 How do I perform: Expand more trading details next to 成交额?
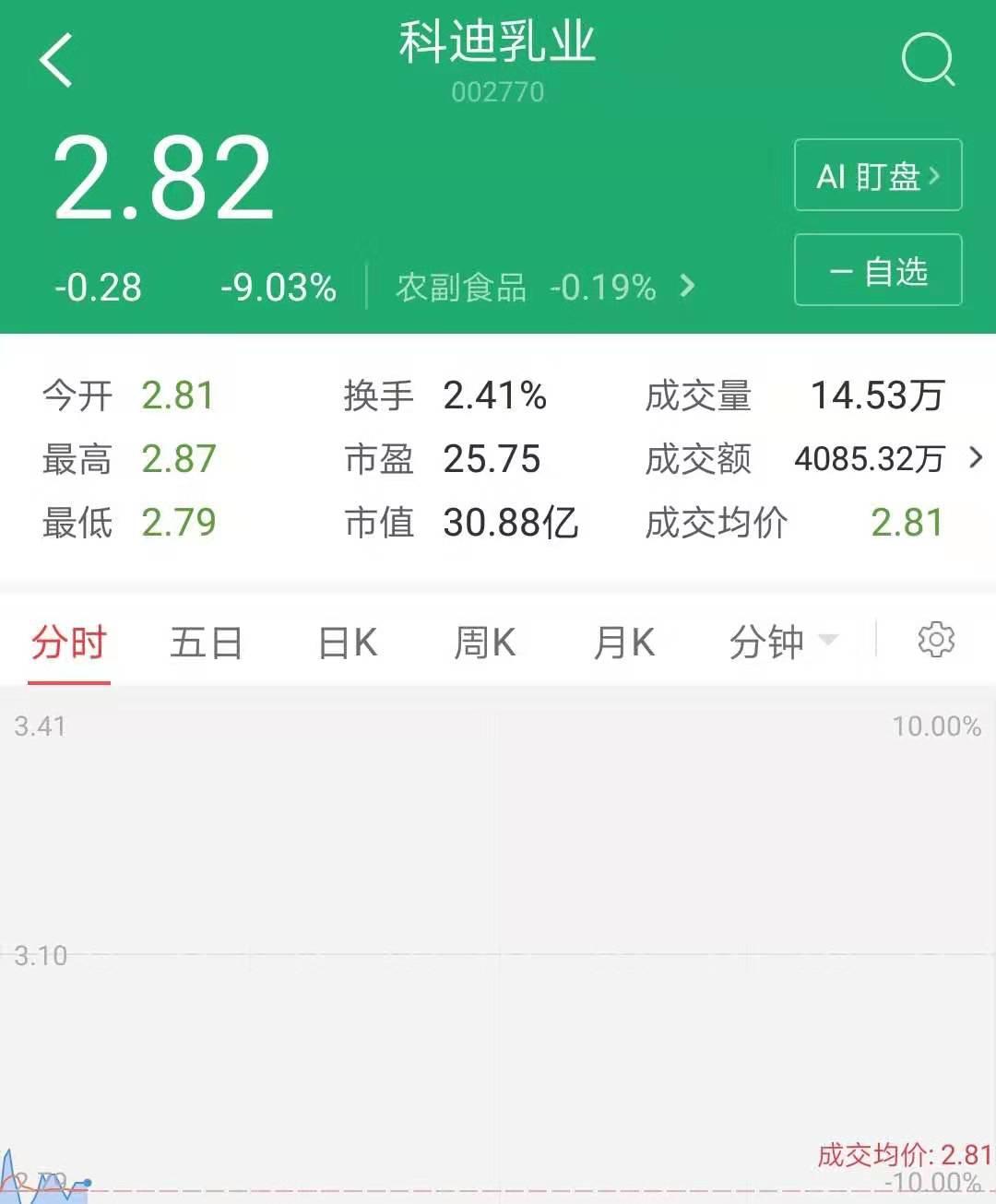[x=976, y=457]
